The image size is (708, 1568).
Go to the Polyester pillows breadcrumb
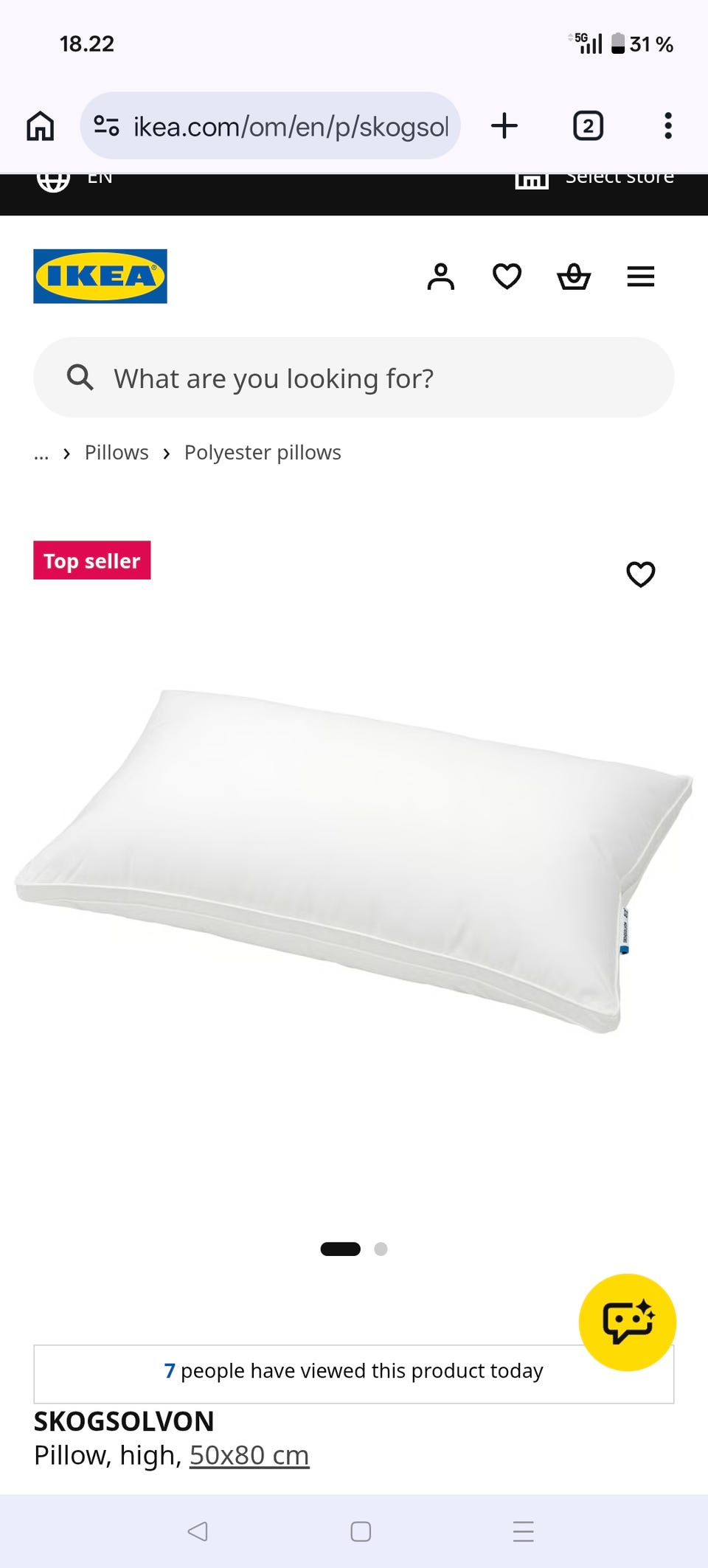(x=263, y=452)
